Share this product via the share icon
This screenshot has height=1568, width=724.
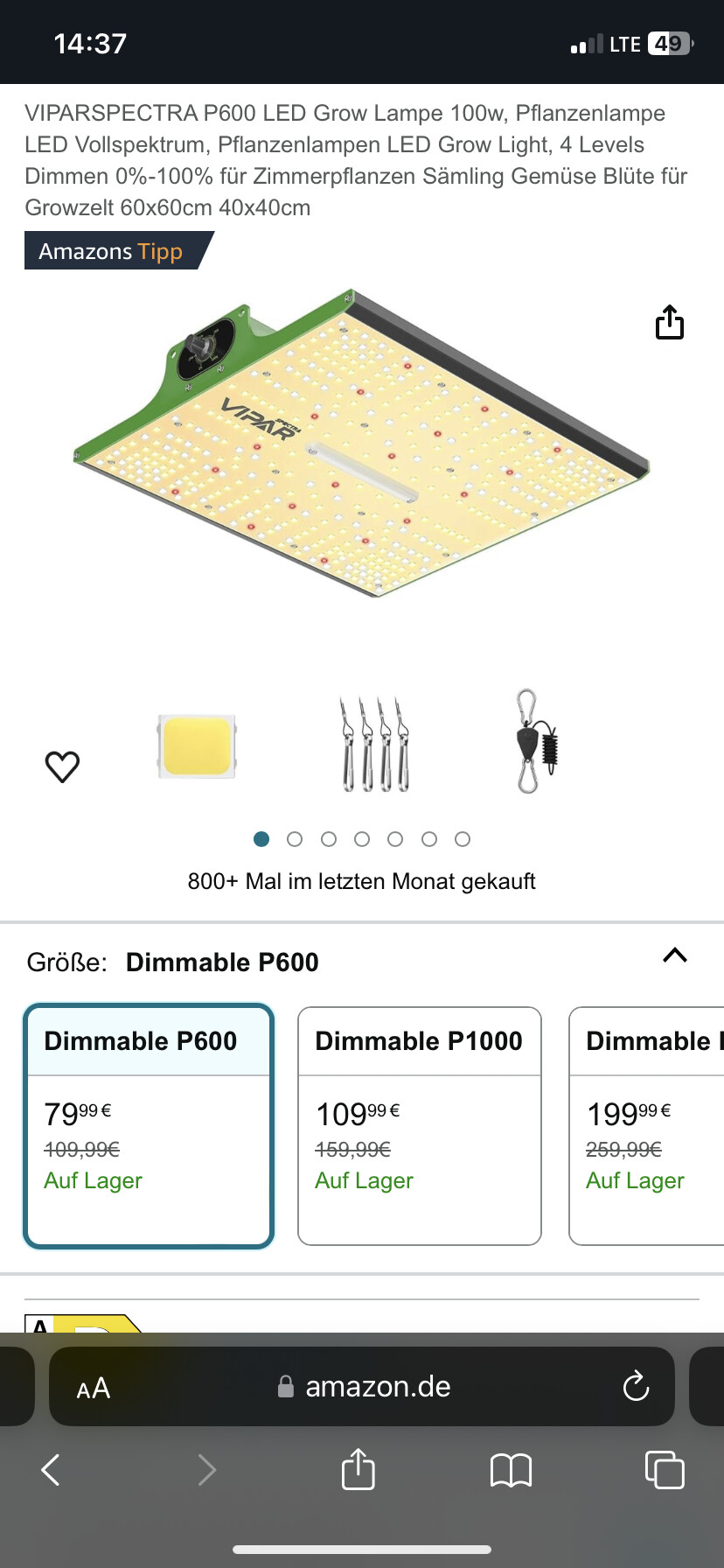tap(670, 322)
